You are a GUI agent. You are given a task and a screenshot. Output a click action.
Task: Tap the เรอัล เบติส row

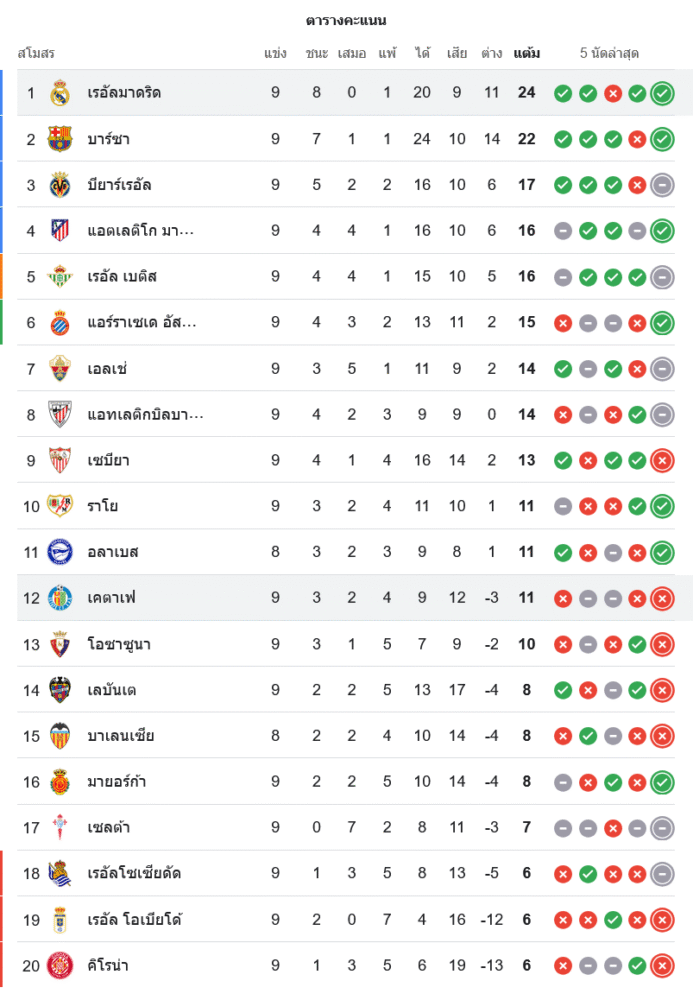(x=122, y=277)
